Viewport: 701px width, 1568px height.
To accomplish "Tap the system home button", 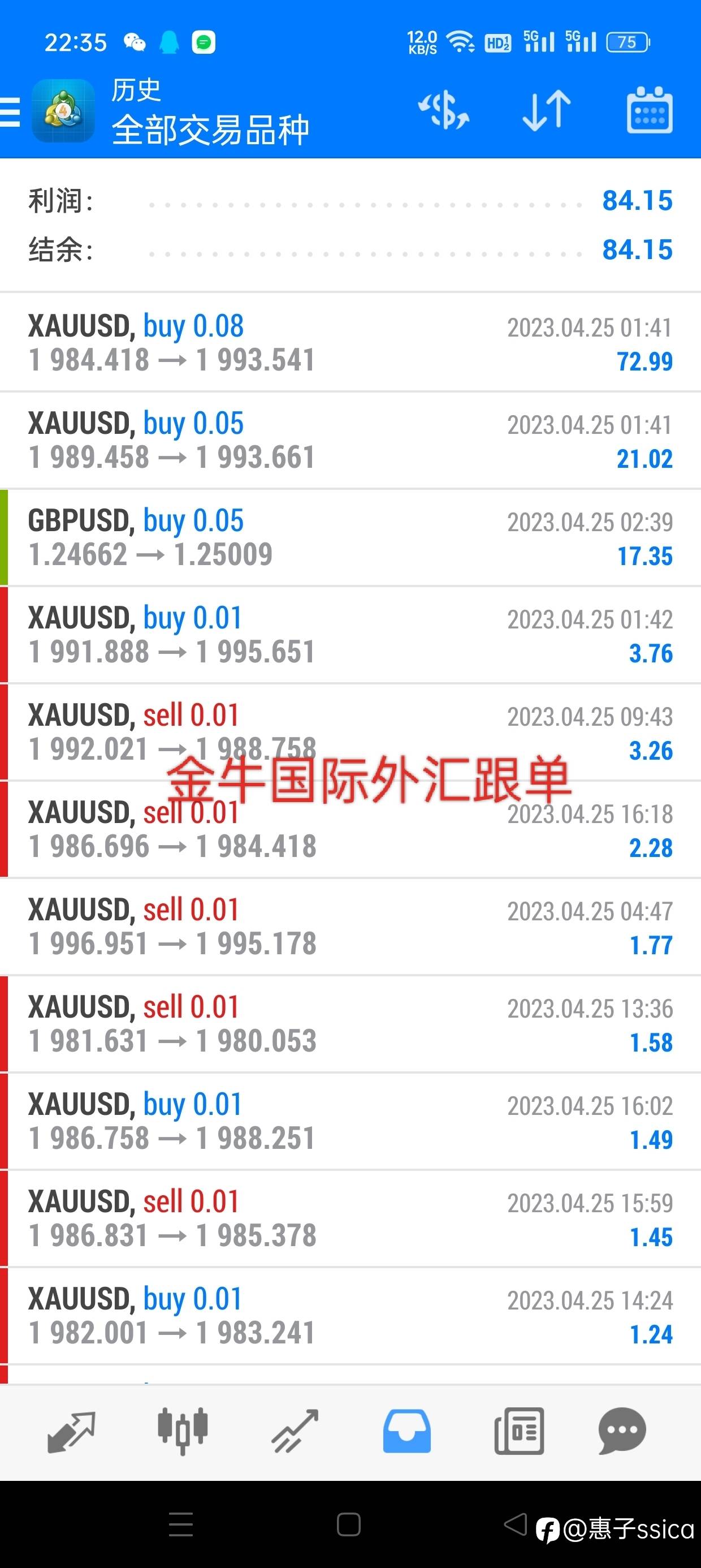I will tap(349, 1525).
